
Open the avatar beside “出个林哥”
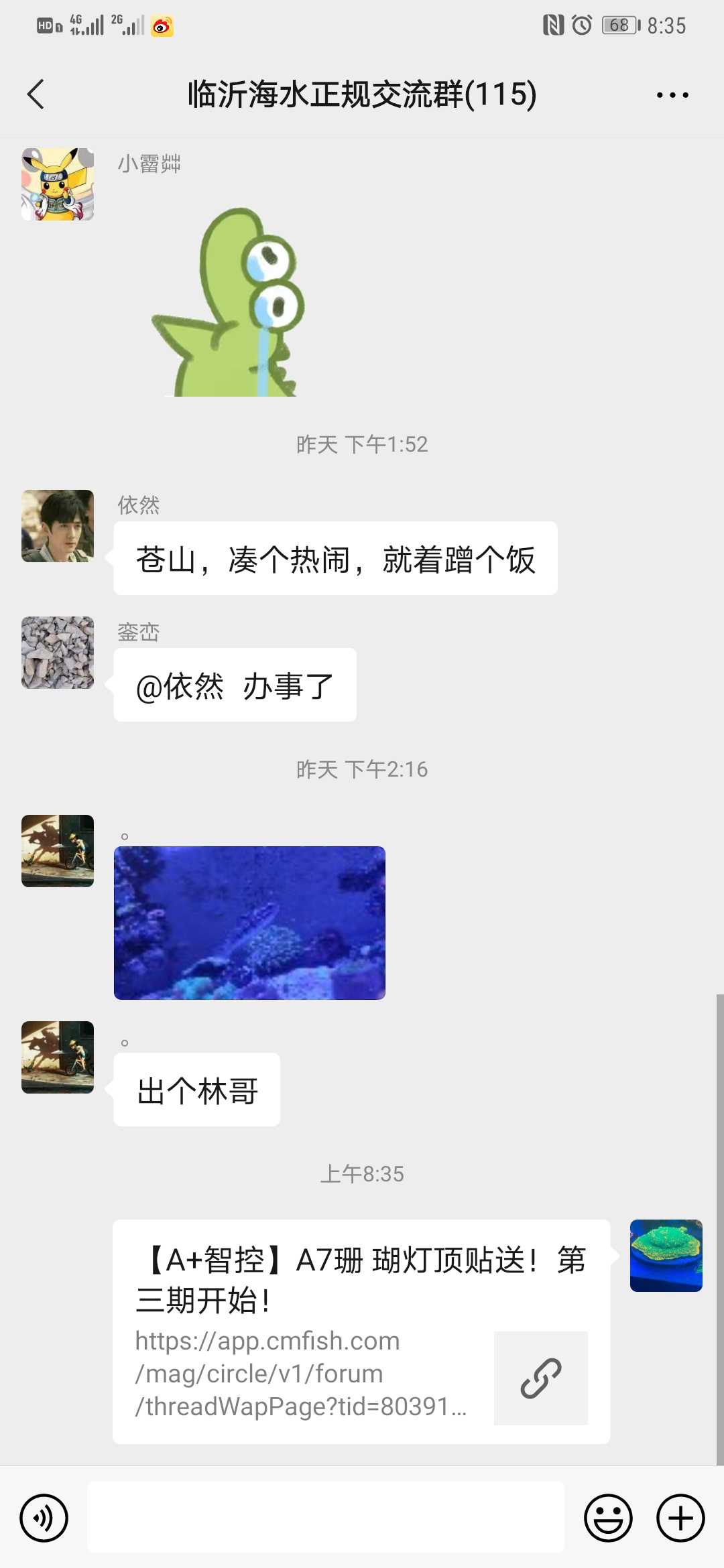(x=58, y=1057)
